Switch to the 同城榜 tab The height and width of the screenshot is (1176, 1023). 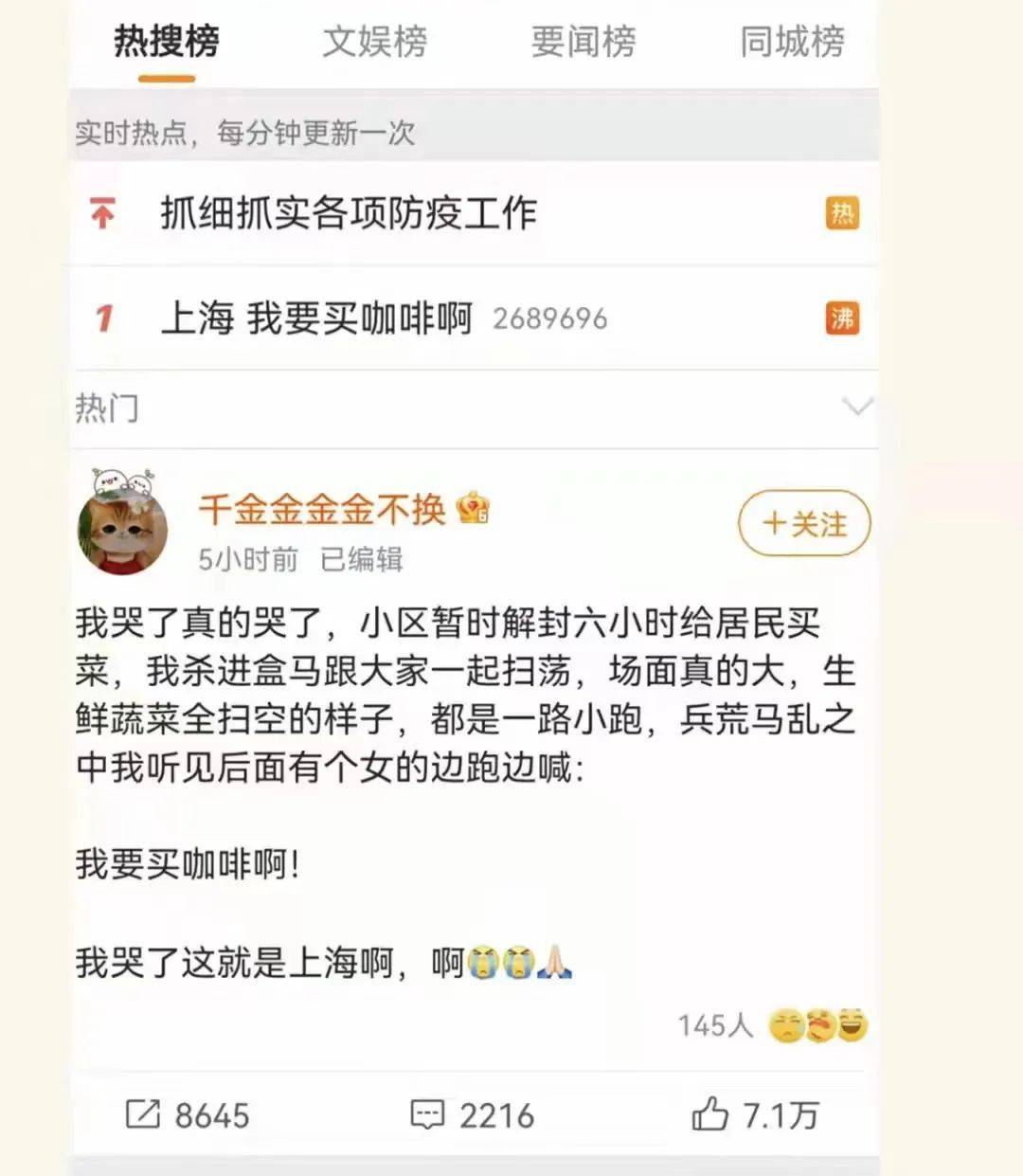tap(791, 42)
